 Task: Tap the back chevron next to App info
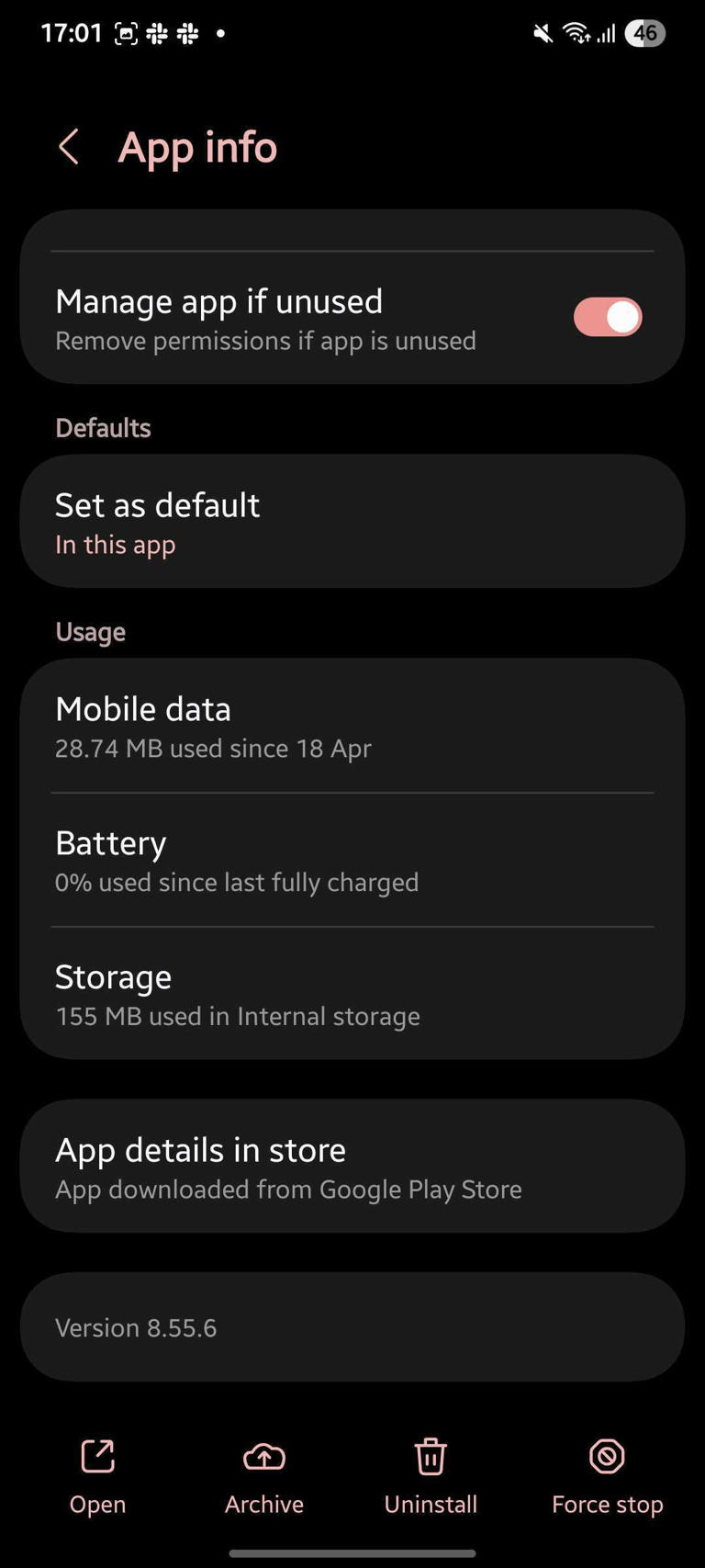tap(69, 146)
